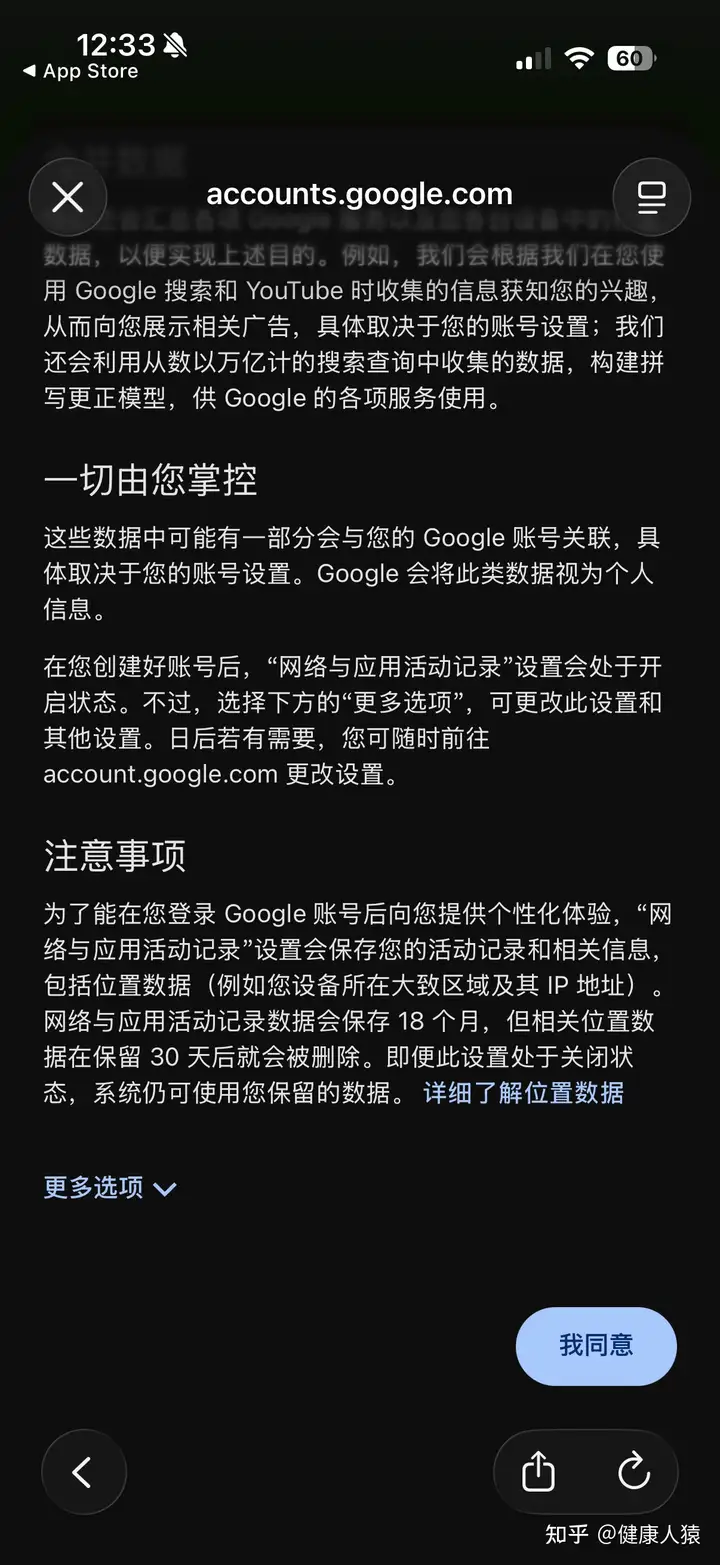Screen dimensions: 720x1565
Task: Return to App Store
Action: (80, 71)
